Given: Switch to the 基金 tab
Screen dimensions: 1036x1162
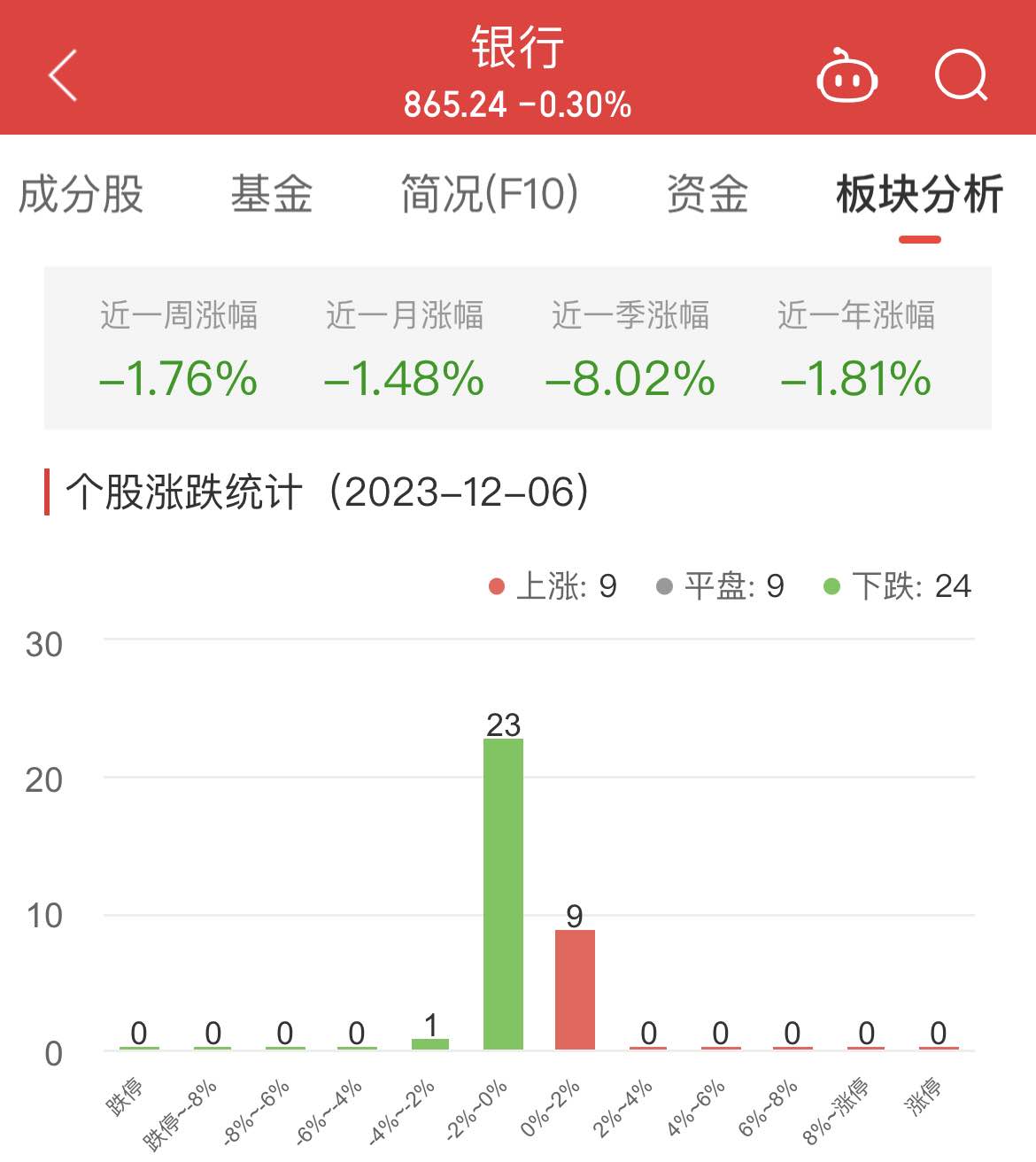Looking at the screenshot, I should pyautogui.click(x=272, y=194).
